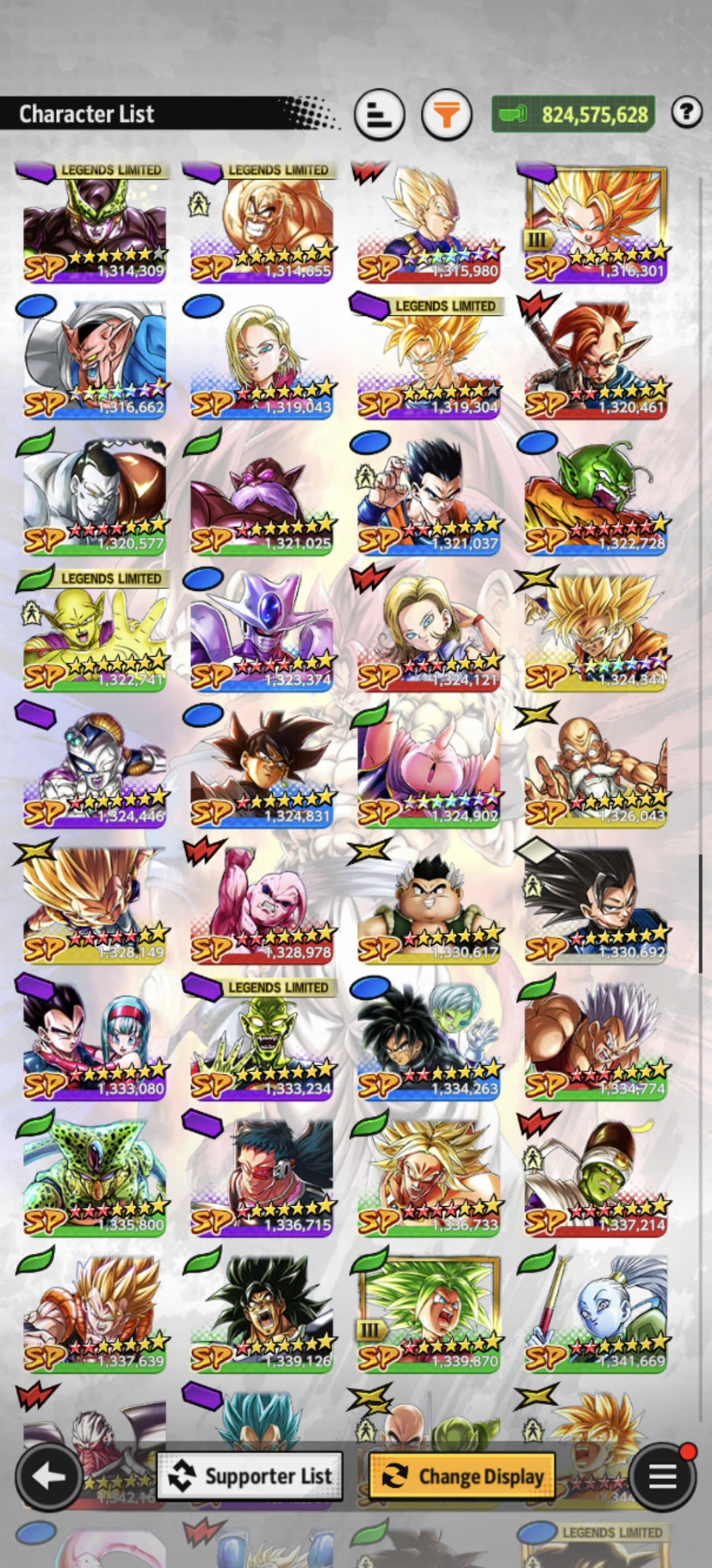Select the character with power 1,326,043
712x1568 pixels.
tap(596, 768)
